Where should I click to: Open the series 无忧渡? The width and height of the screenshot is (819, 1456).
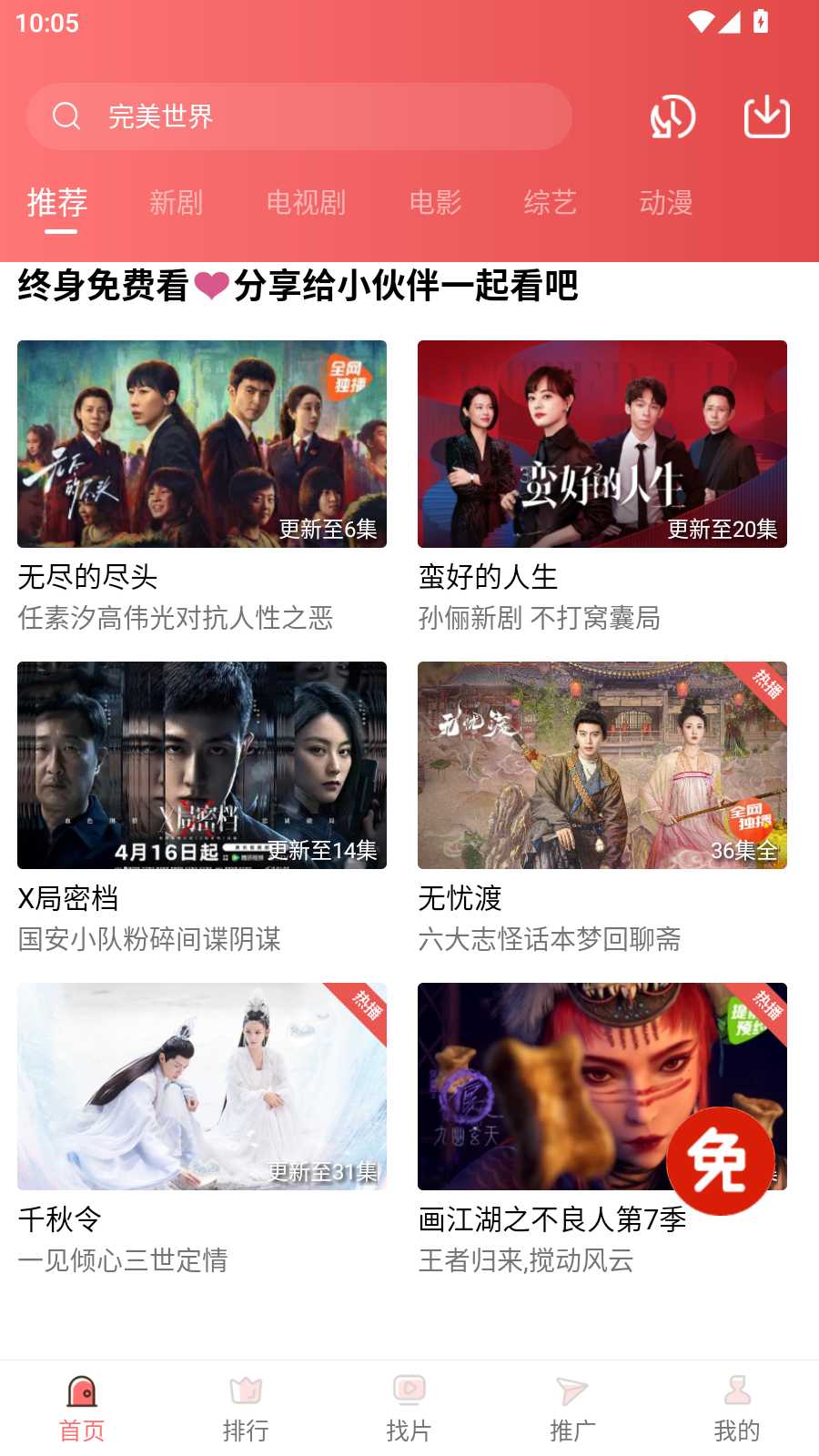click(x=602, y=765)
